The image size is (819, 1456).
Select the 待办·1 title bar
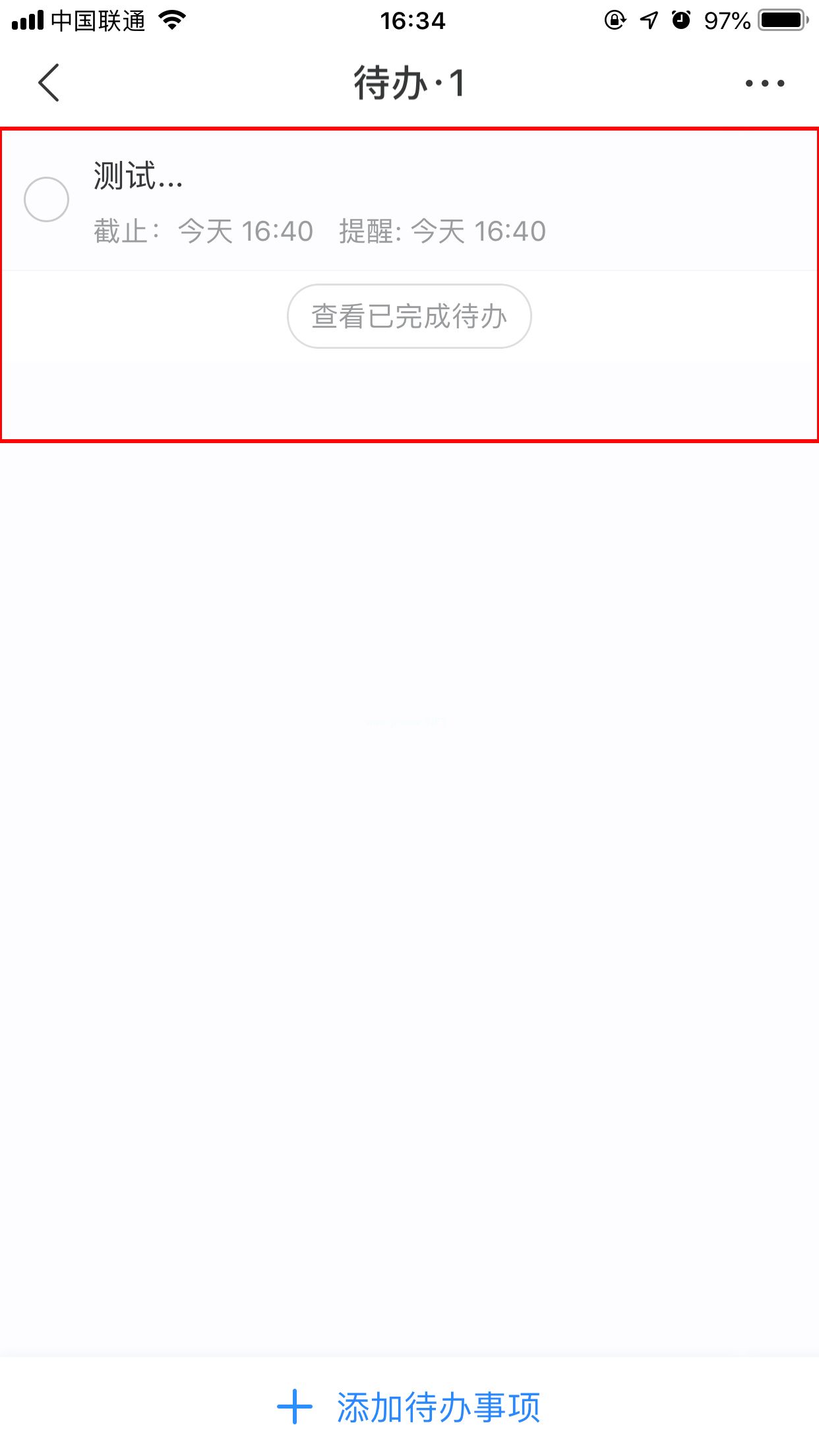(x=409, y=82)
